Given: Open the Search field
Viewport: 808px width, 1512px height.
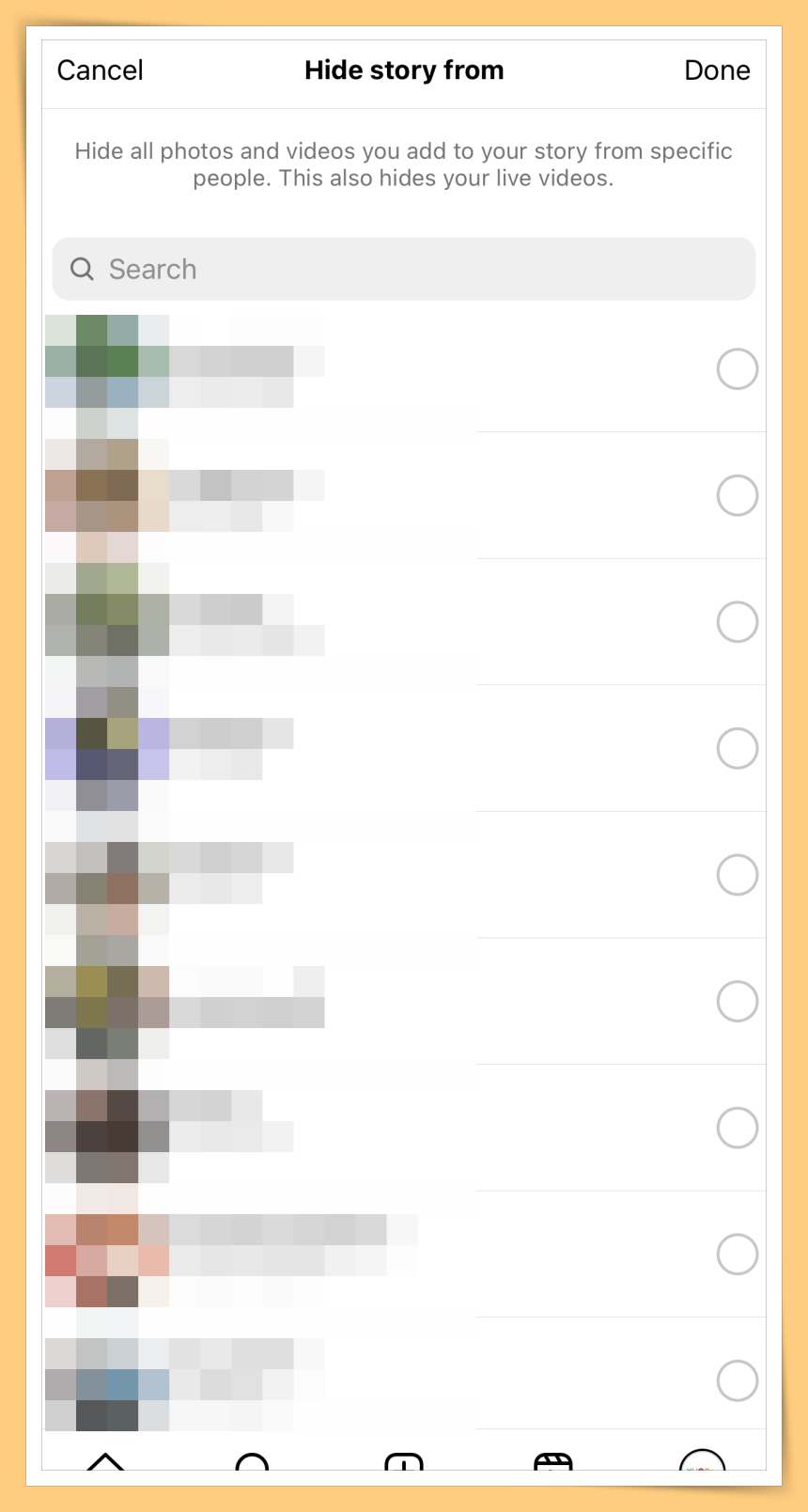Looking at the screenshot, I should [404, 270].
